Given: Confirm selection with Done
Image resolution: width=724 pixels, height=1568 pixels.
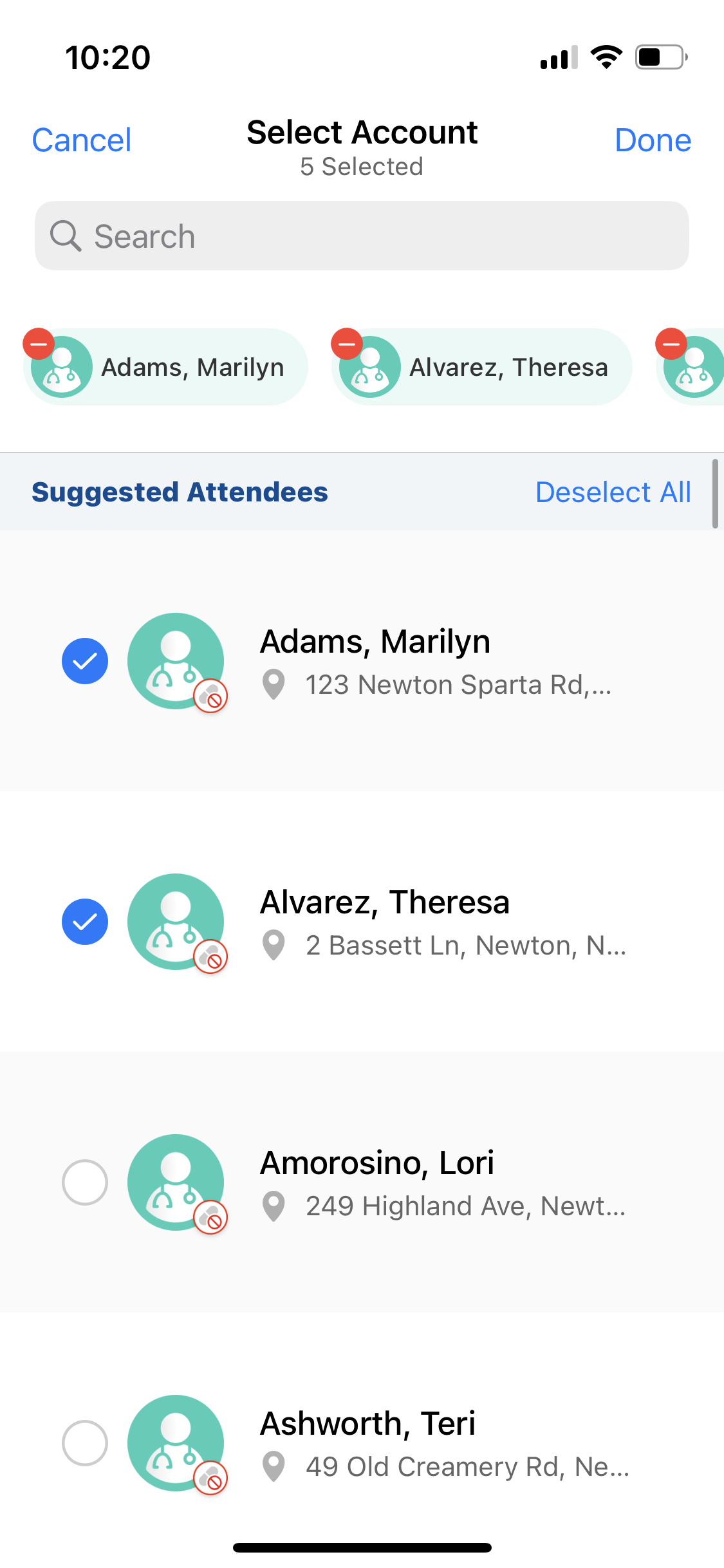Looking at the screenshot, I should pos(652,140).
